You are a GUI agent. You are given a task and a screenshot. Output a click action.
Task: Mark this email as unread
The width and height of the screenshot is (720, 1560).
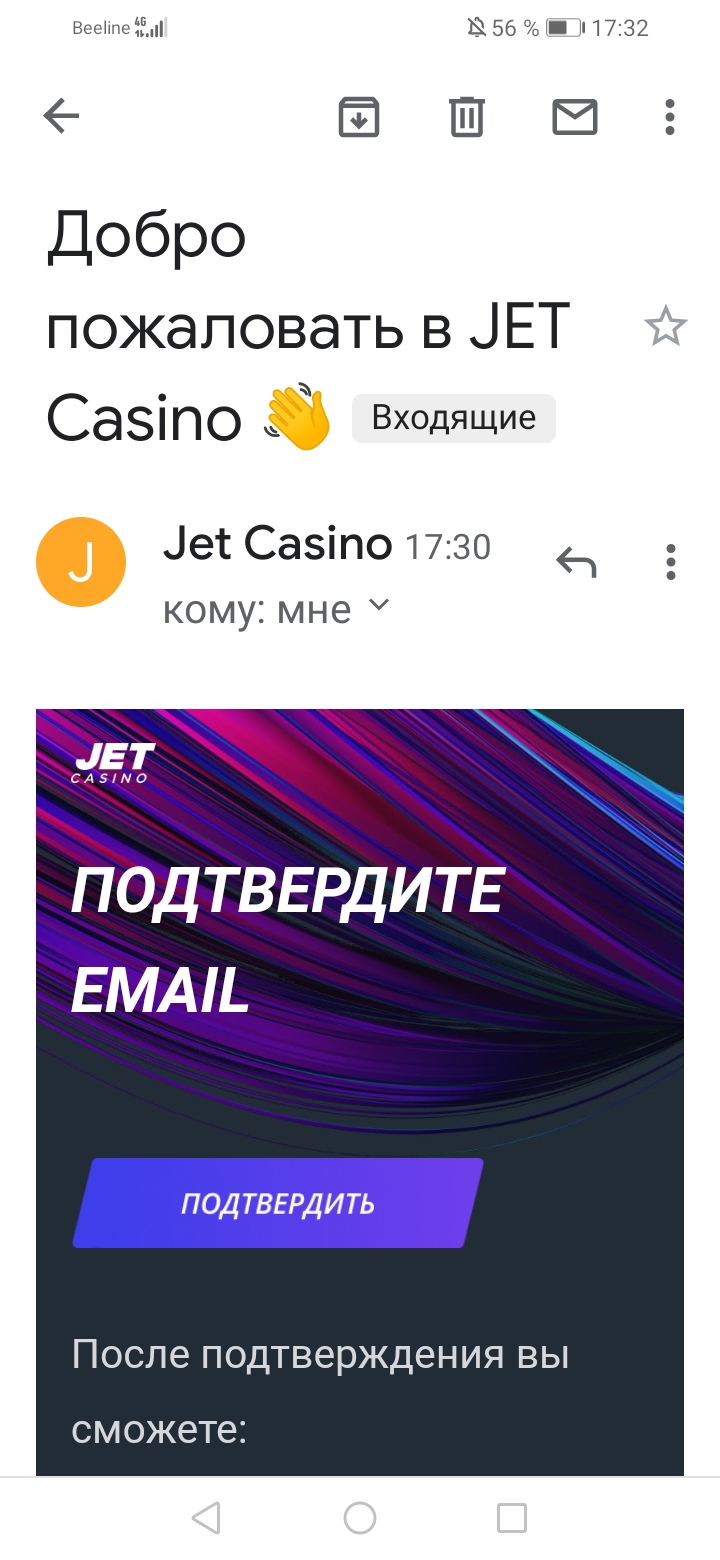[575, 117]
